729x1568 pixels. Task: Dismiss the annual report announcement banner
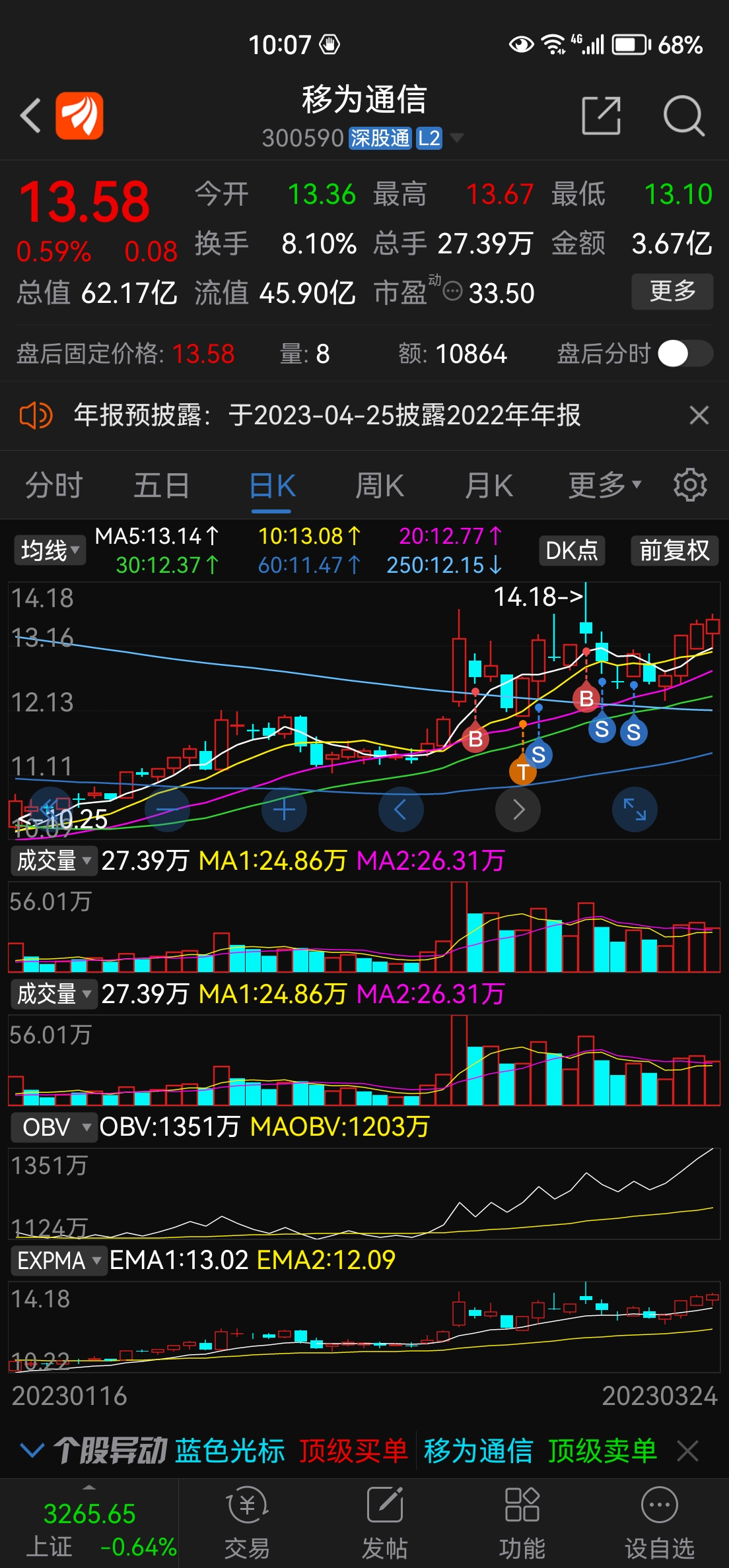coord(699,416)
